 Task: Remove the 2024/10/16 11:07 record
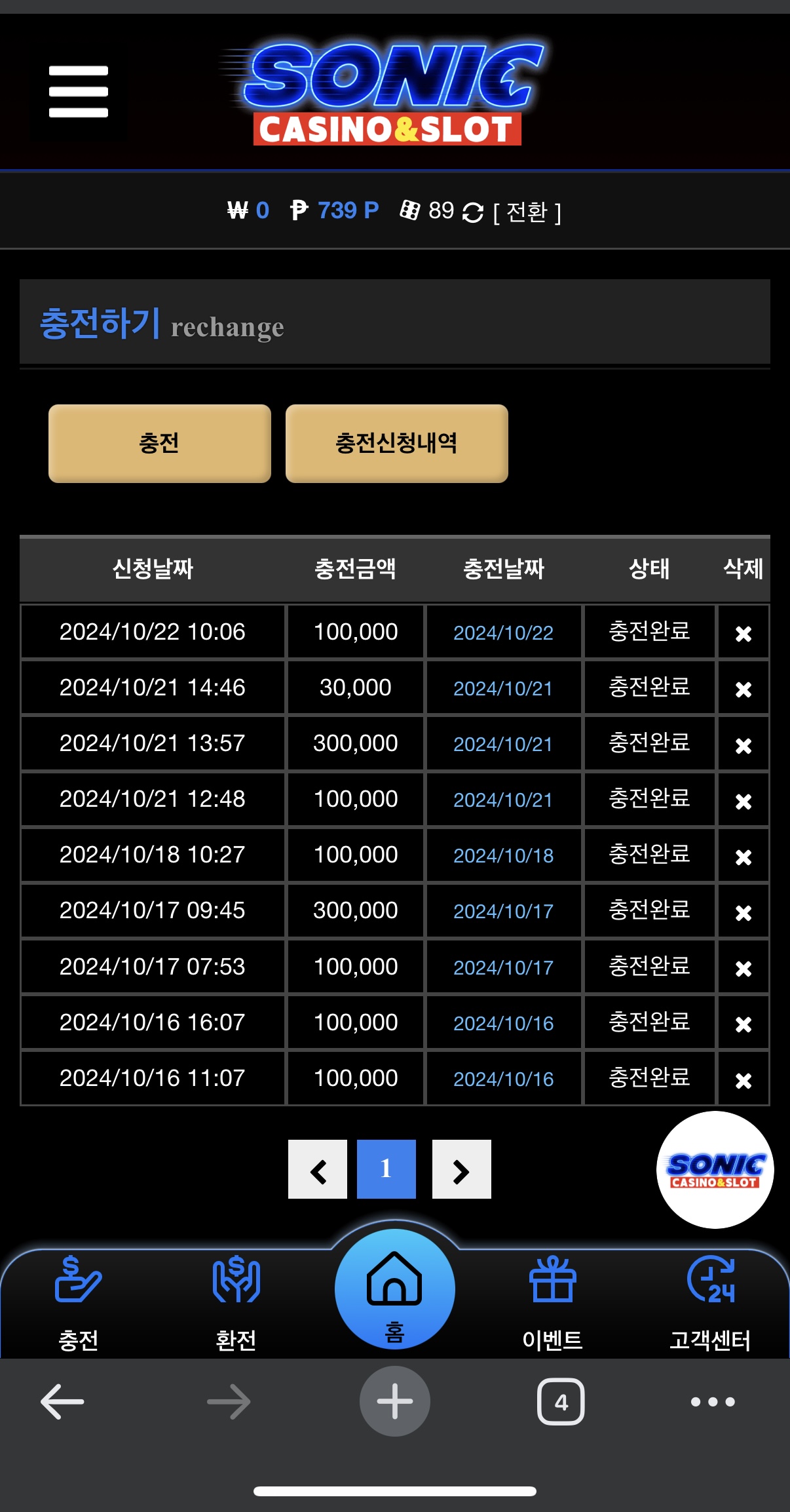click(x=743, y=1080)
